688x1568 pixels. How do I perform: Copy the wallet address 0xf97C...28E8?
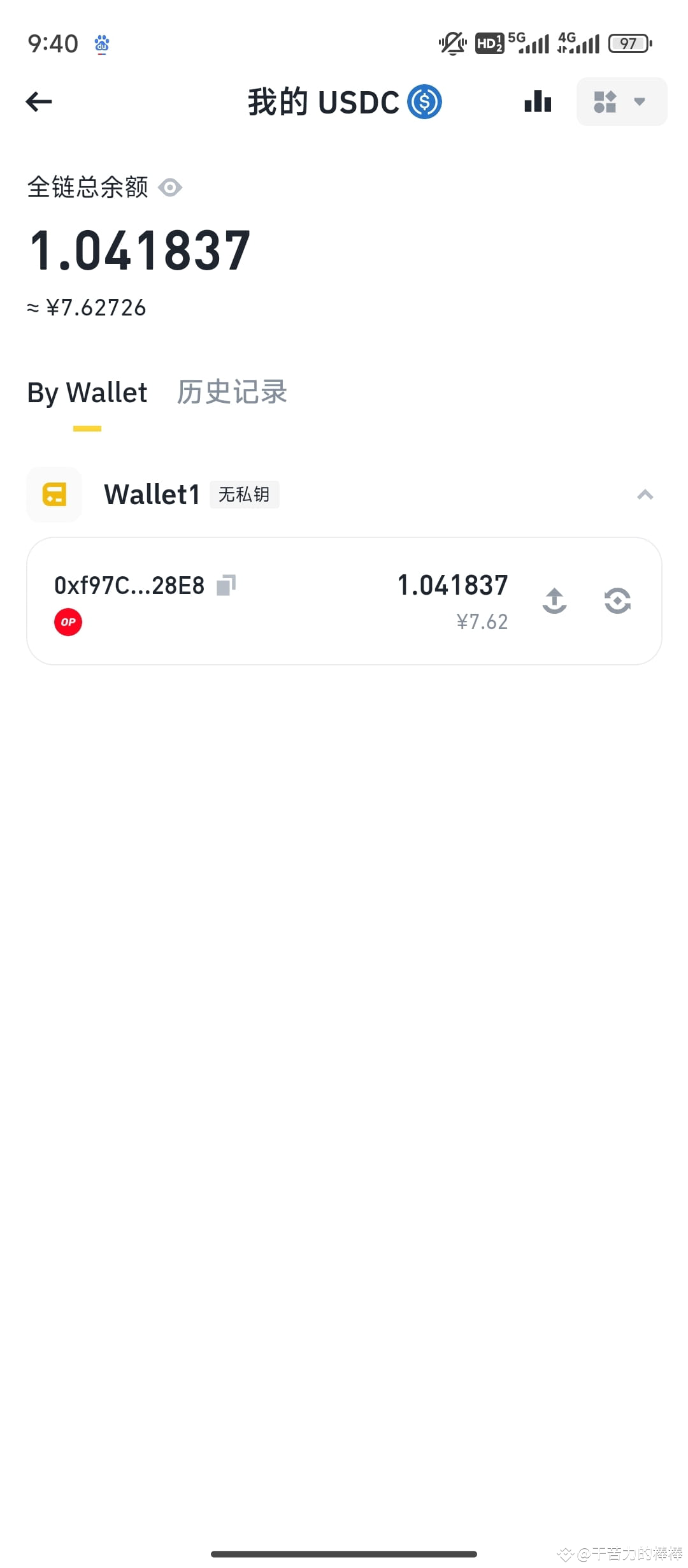pos(226,584)
